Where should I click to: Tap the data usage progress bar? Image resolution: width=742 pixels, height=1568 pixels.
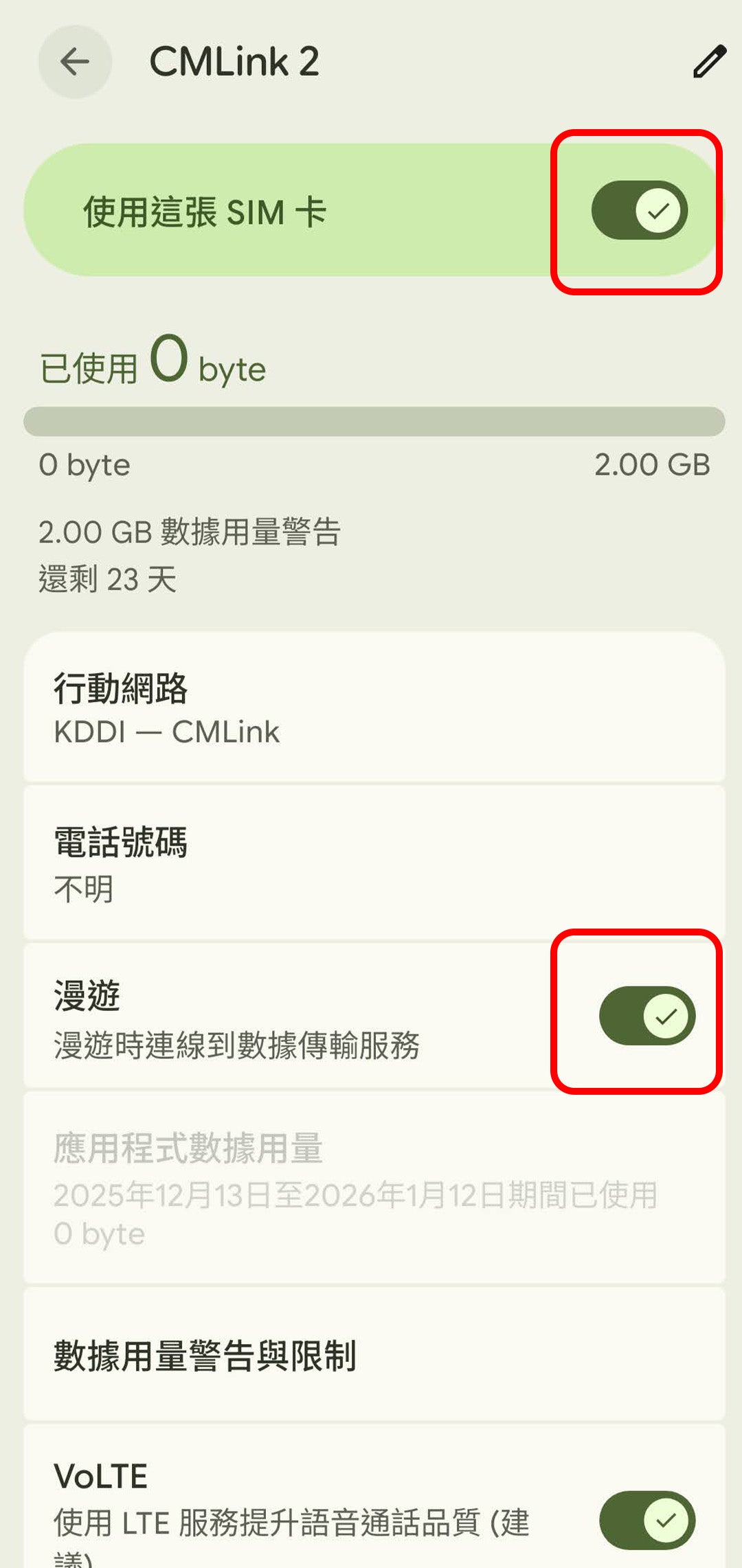click(371, 422)
